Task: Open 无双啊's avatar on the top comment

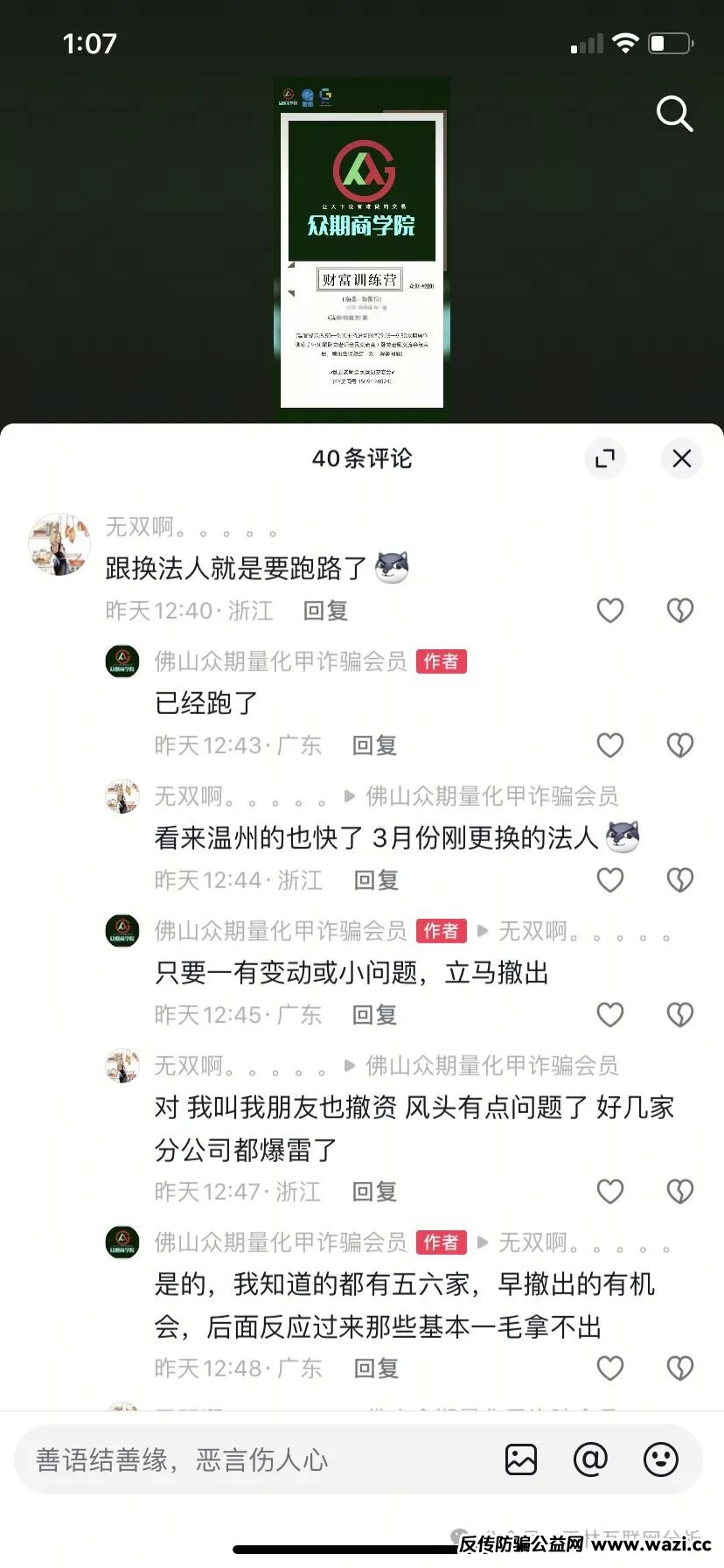Action: pyautogui.click(x=59, y=544)
